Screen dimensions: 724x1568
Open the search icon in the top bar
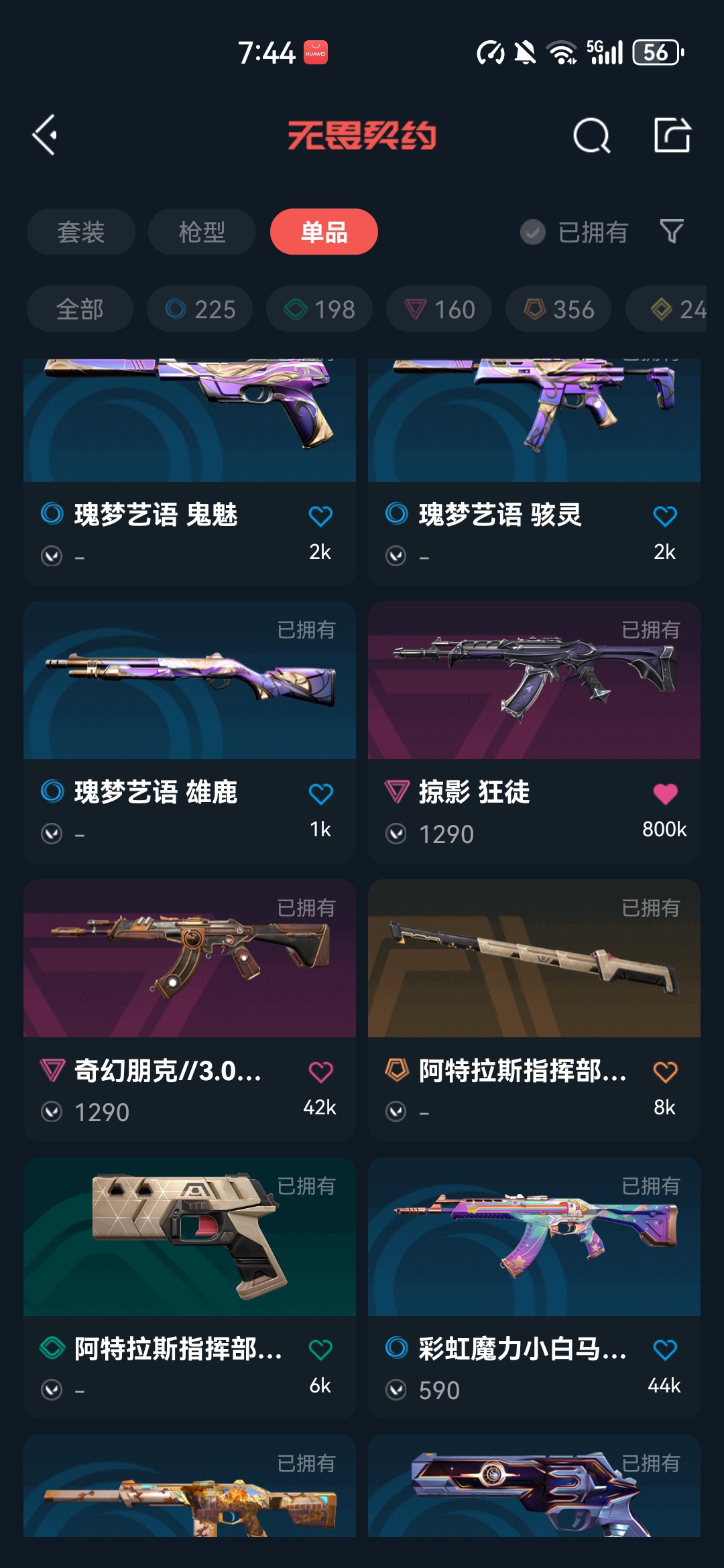tap(591, 136)
